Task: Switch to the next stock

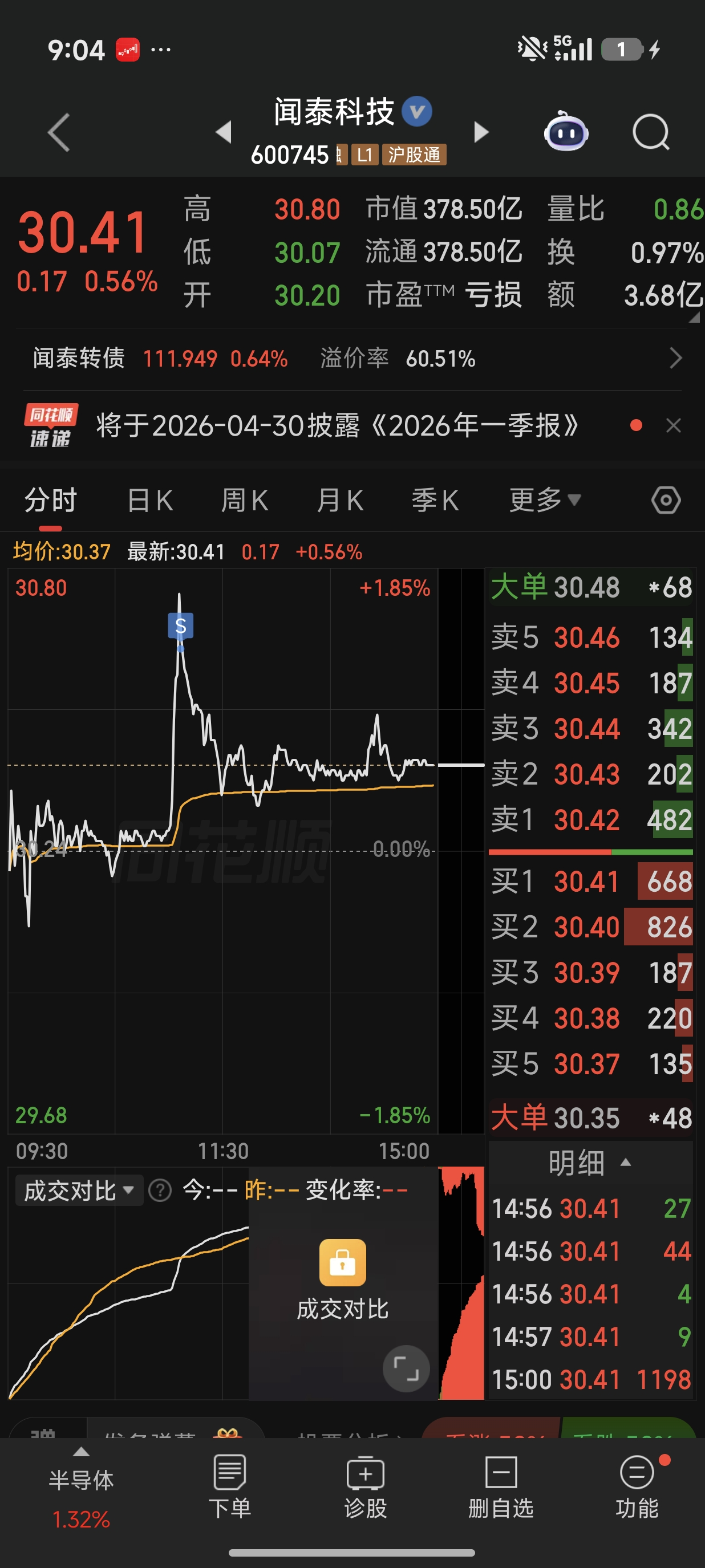Action: tap(481, 132)
